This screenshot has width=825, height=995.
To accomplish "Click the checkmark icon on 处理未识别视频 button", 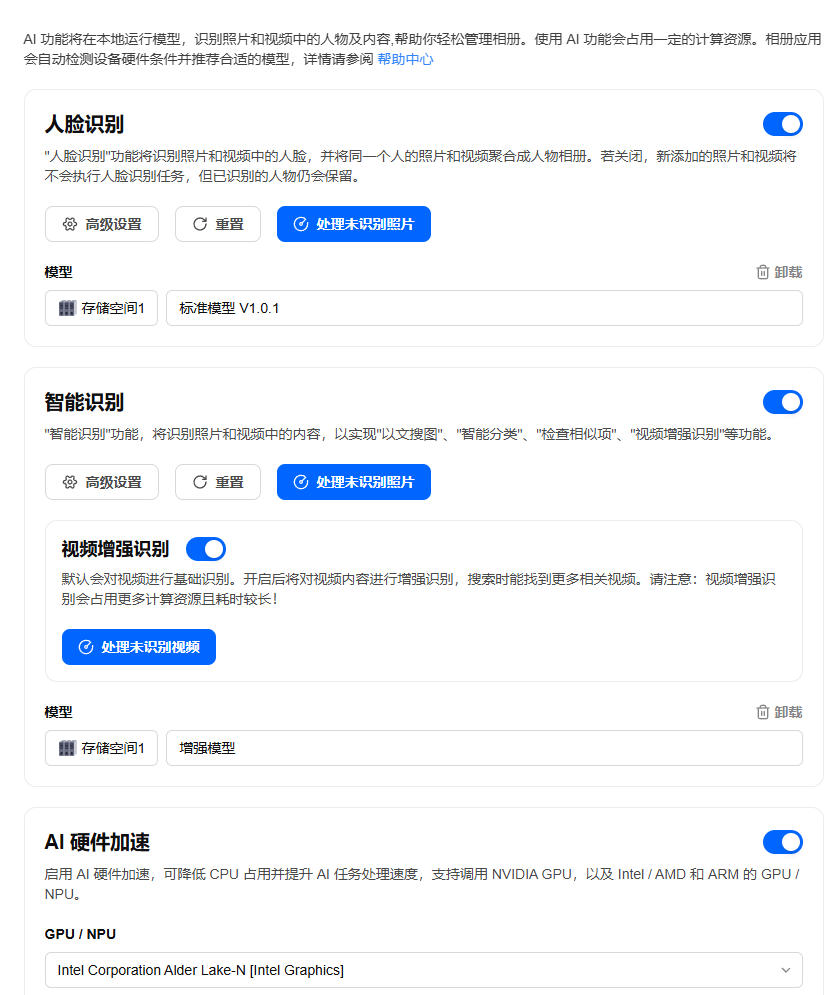I will (x=84, y=647).
